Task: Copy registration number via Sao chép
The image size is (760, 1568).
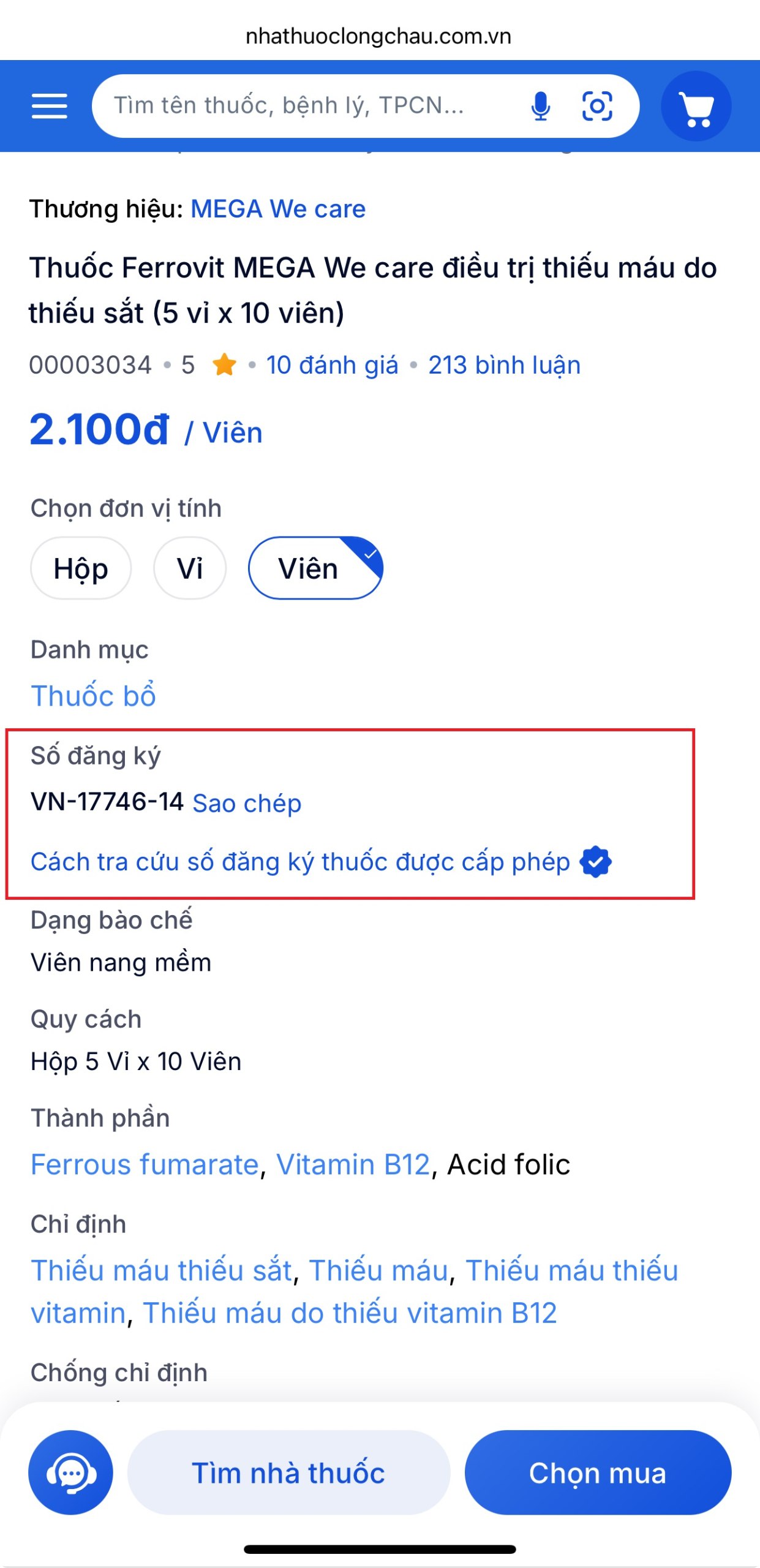Action: [247, 803]
